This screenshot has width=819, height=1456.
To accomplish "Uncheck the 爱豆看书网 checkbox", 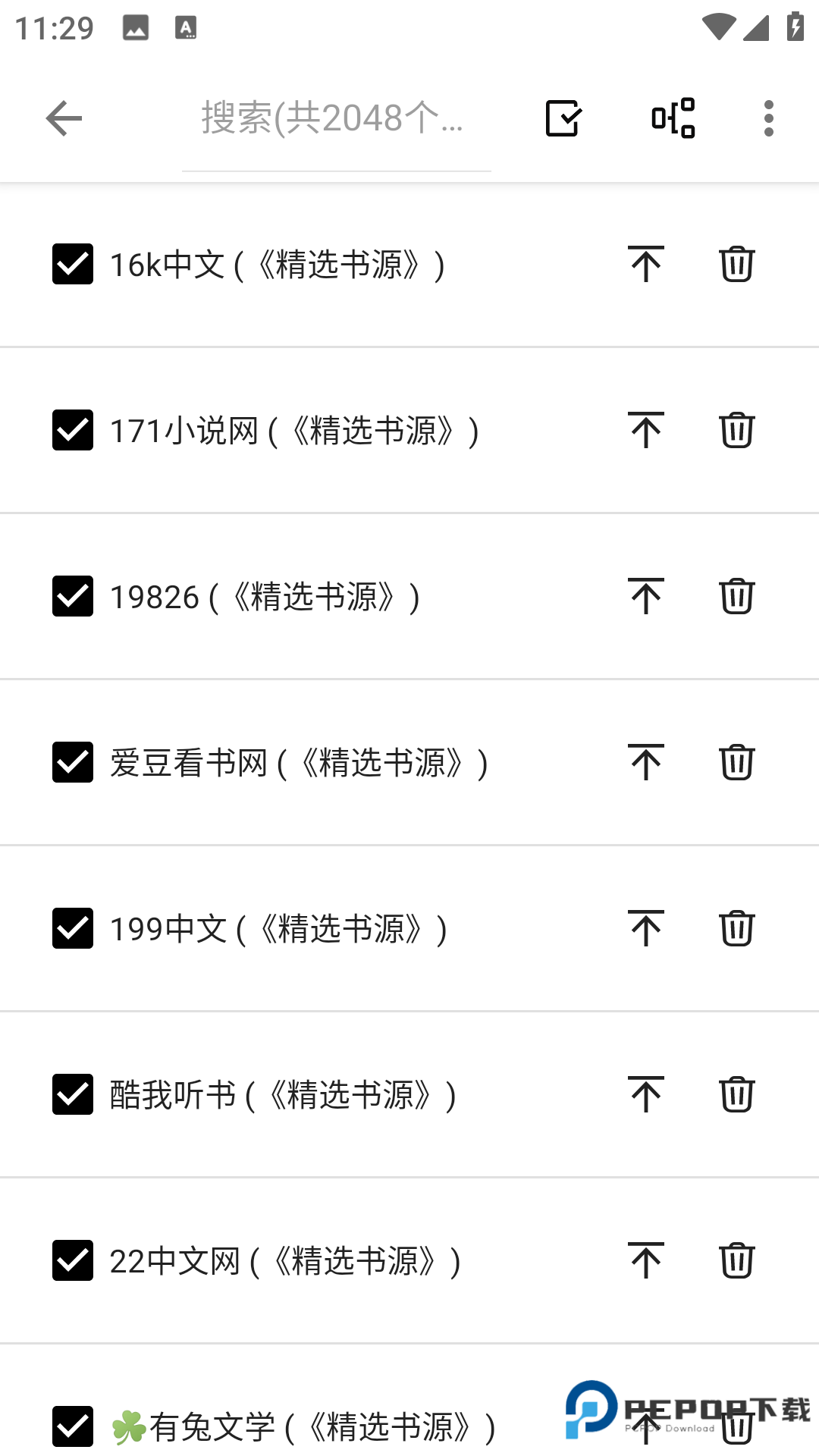I will coord(73,762).
